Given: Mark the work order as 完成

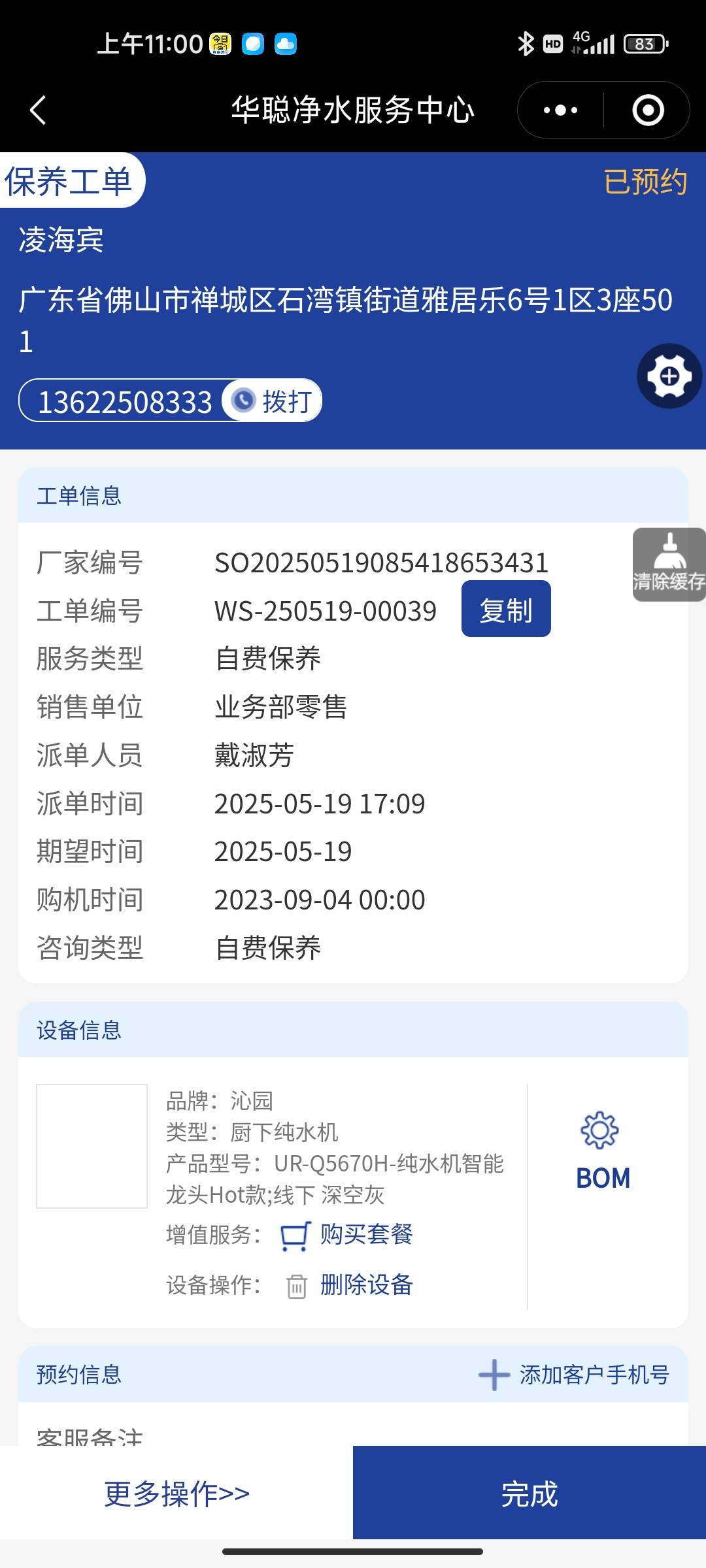Looking at the screenshot, I should point(529,1494).
